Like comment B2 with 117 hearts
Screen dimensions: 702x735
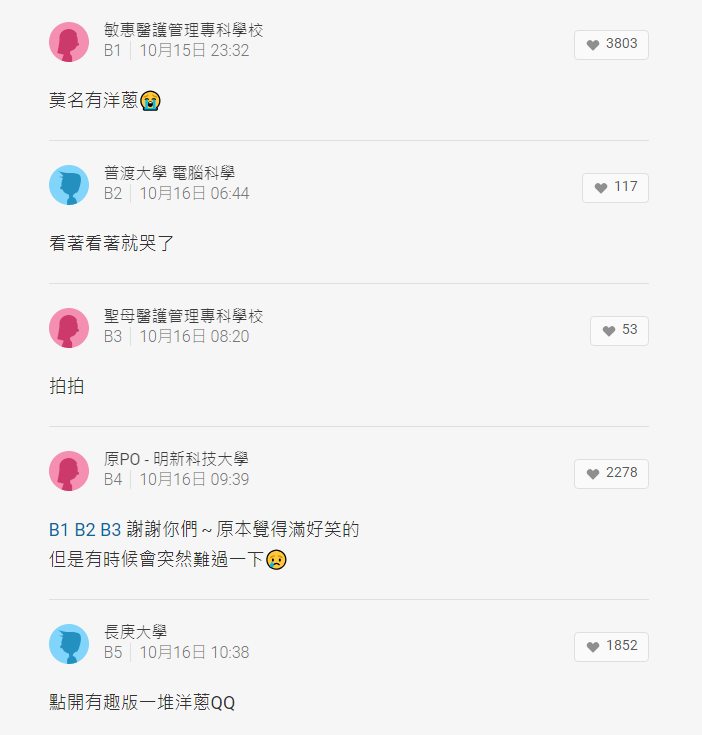click(615, 187)
